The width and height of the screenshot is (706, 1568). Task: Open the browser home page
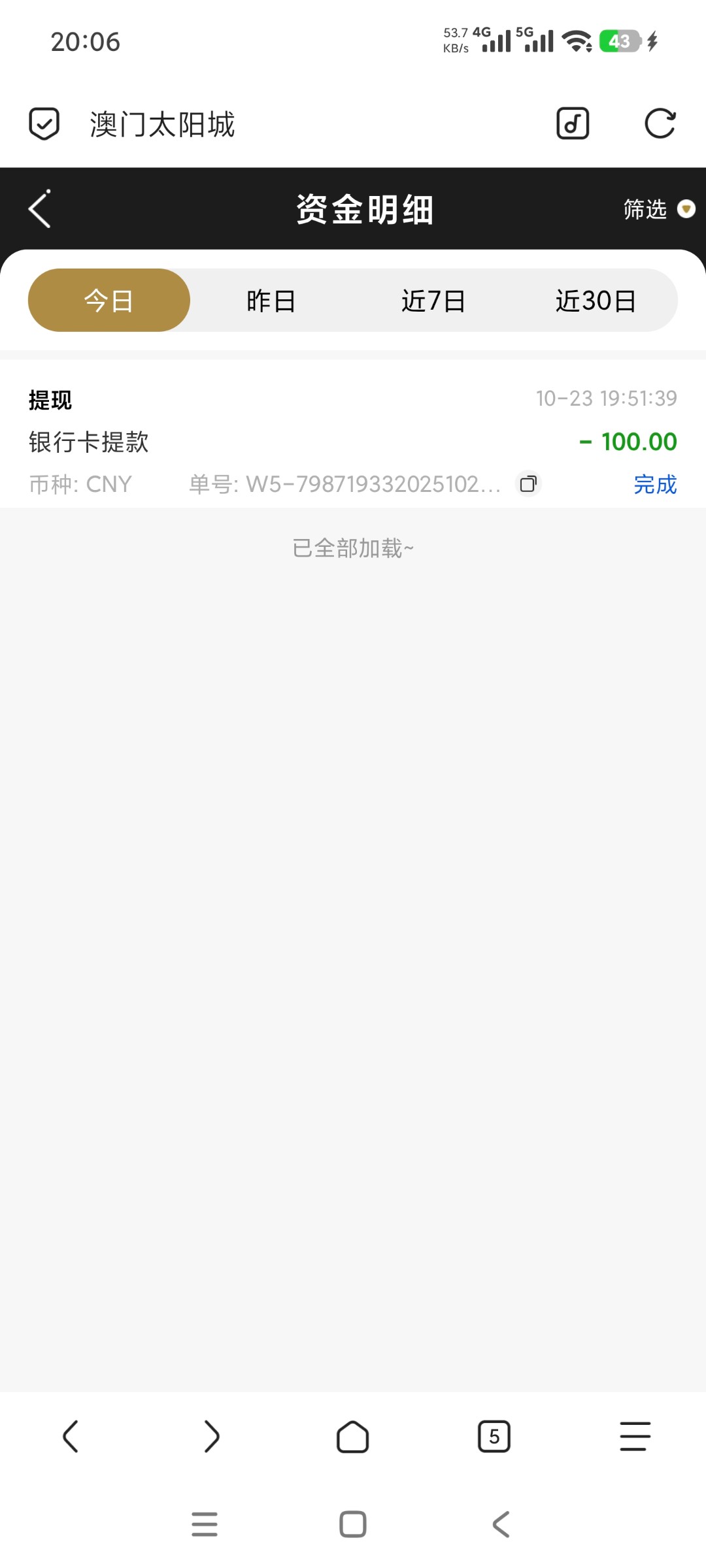pos(353,1436)
